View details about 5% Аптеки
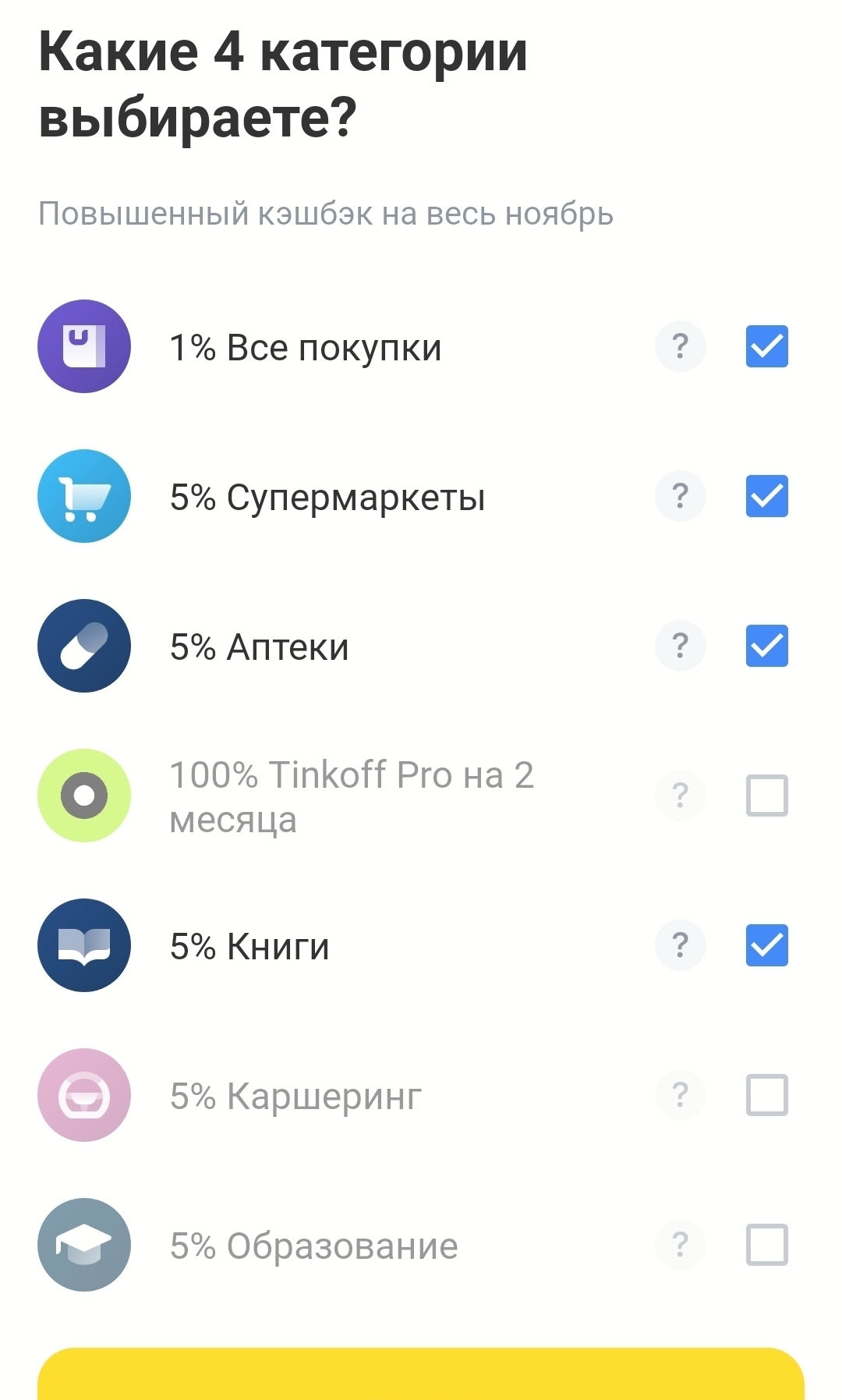This screenshot has height=1400, width=842. click(x=681, y=646)
